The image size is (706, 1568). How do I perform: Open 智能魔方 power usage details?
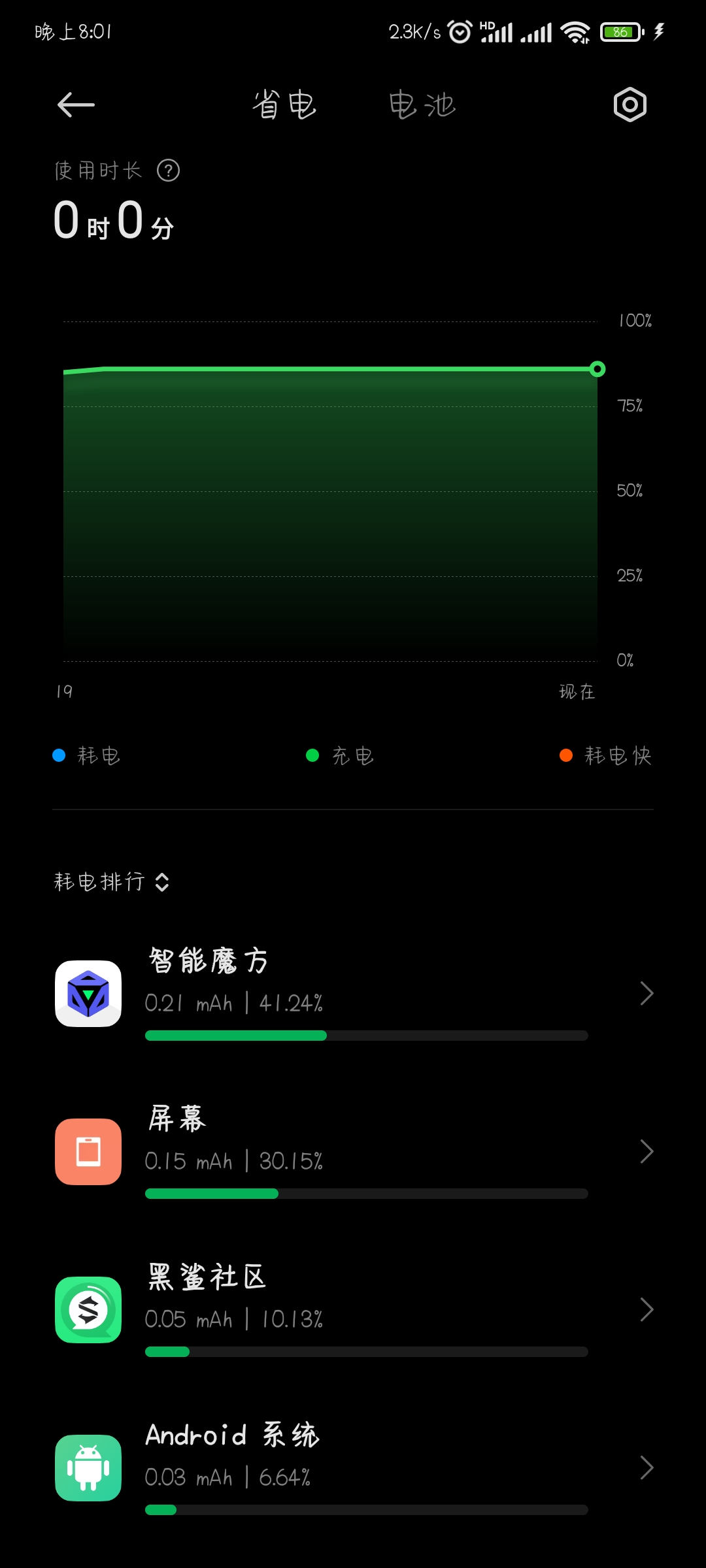click(x=353, y=994)
